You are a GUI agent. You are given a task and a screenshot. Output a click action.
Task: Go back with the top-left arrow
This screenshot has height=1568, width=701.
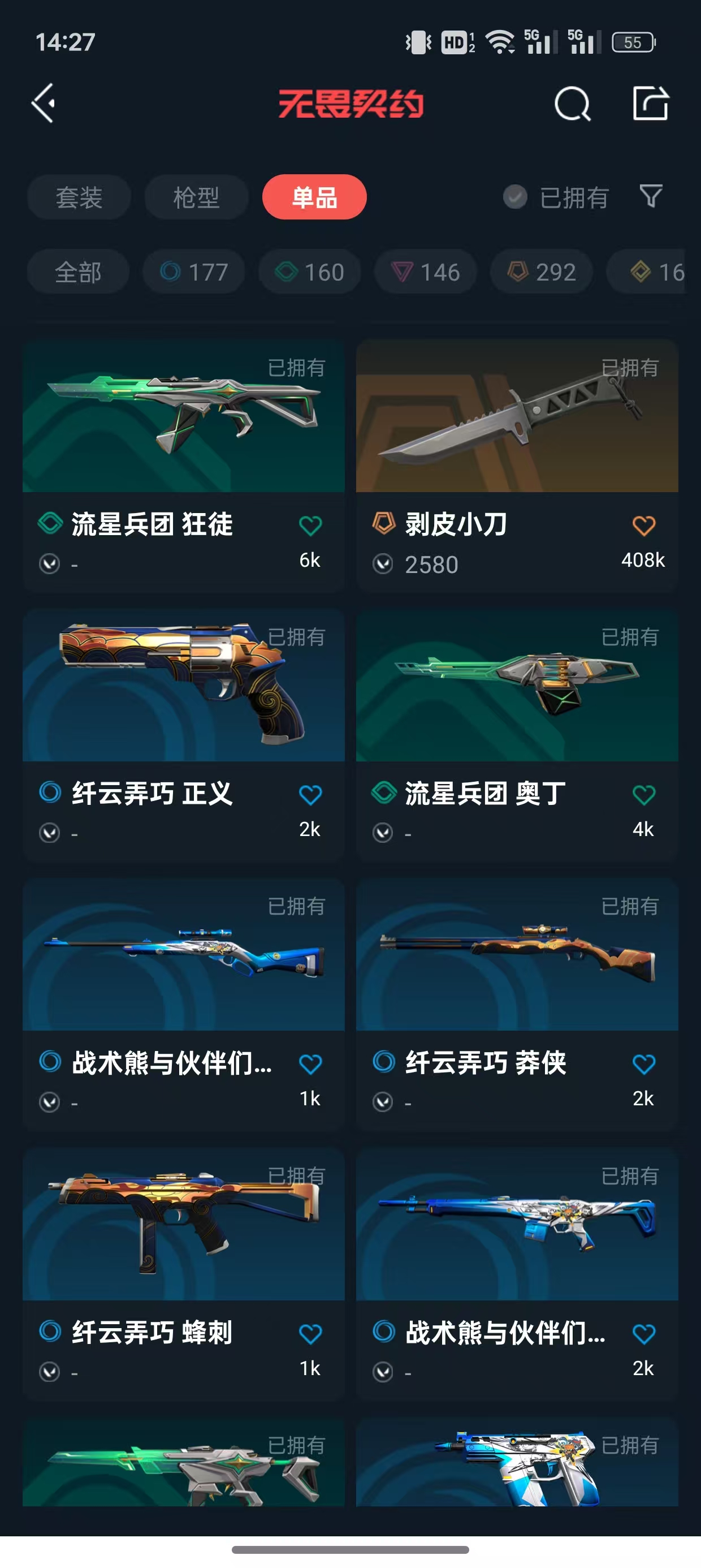point(44,103)
